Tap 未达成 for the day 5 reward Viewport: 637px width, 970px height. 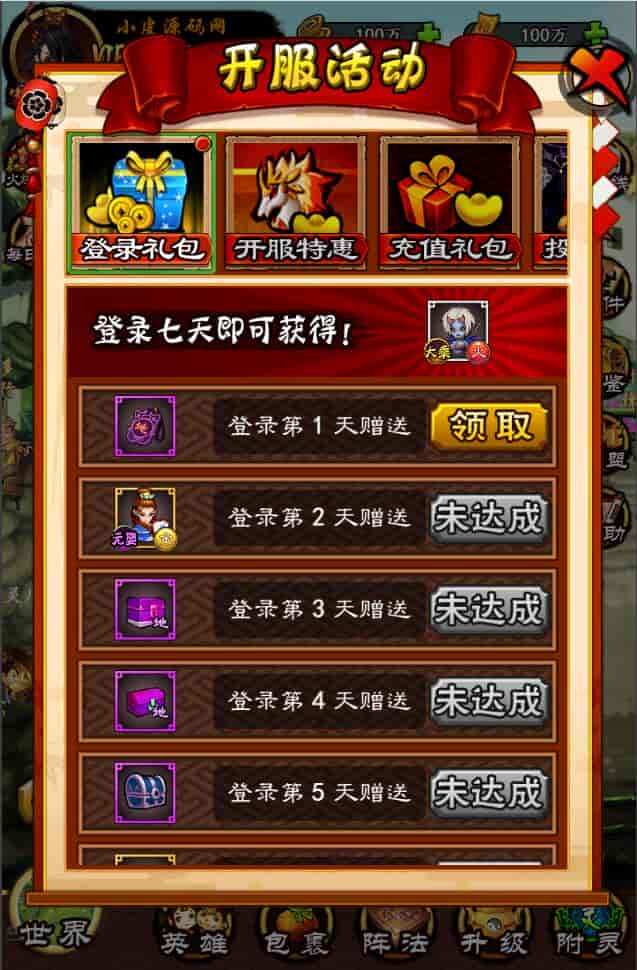[489, 792]
